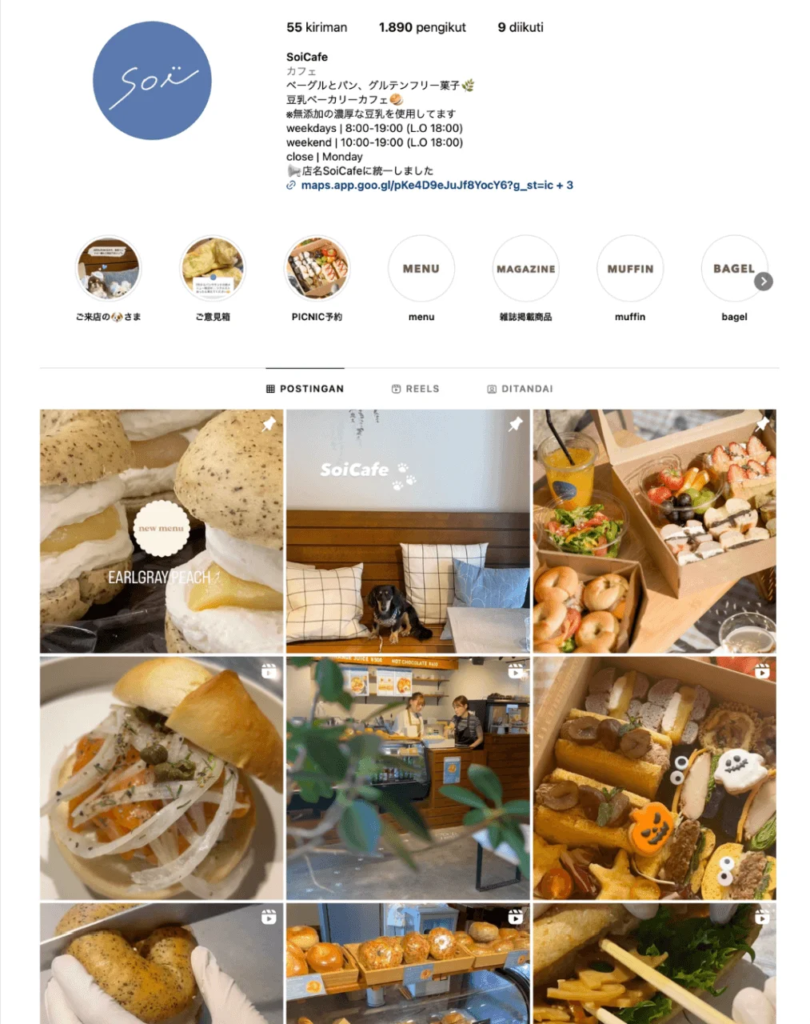
Task: Select the Postingan tab
Action: 305,389
